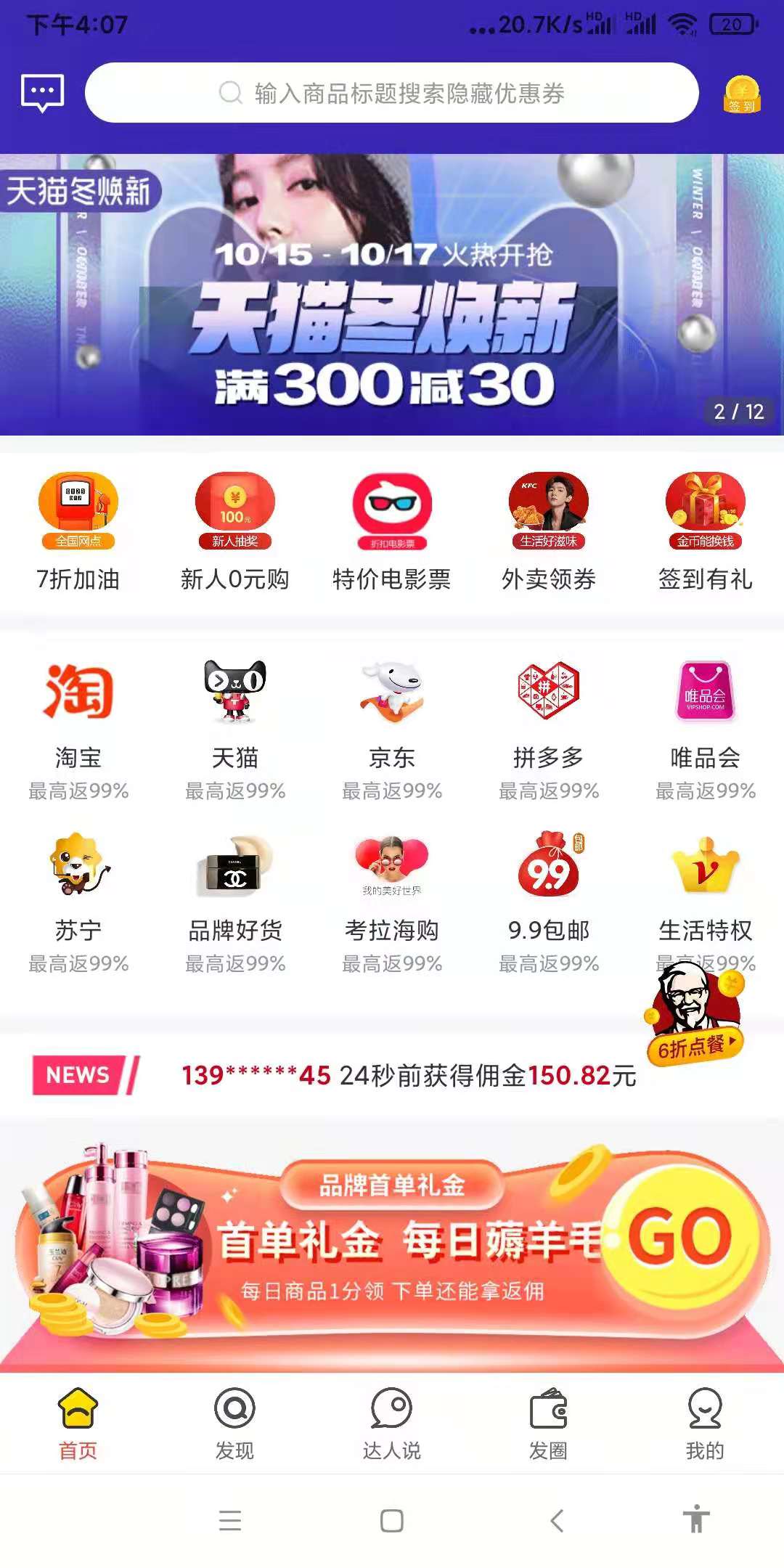The height and width of the screenshot is (1568, 784).
Task: Choose 拼多多 from the platforms
Action: [x=549, y=730]
